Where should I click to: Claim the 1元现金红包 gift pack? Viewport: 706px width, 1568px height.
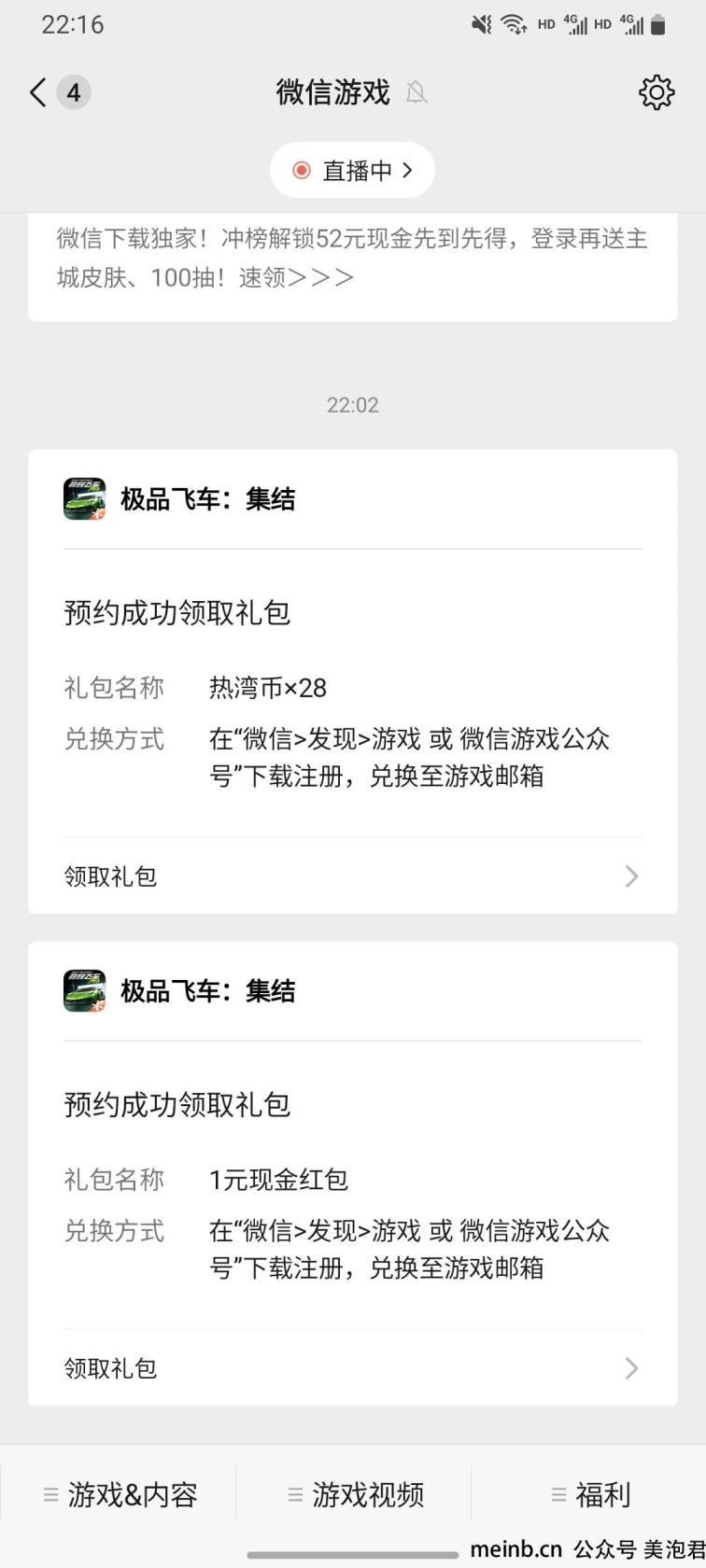click(352, 1367)
